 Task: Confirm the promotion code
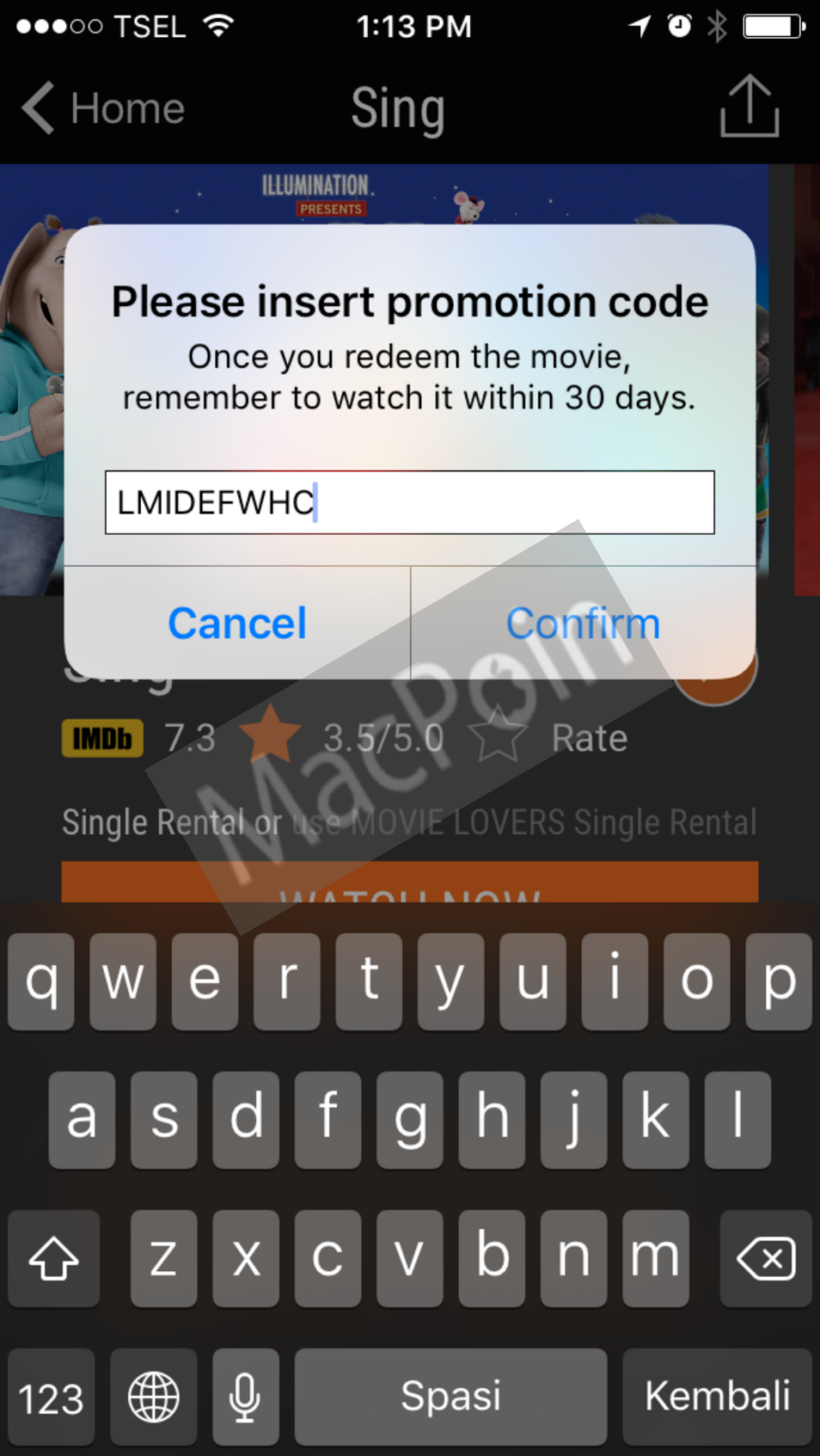point(583,623)
